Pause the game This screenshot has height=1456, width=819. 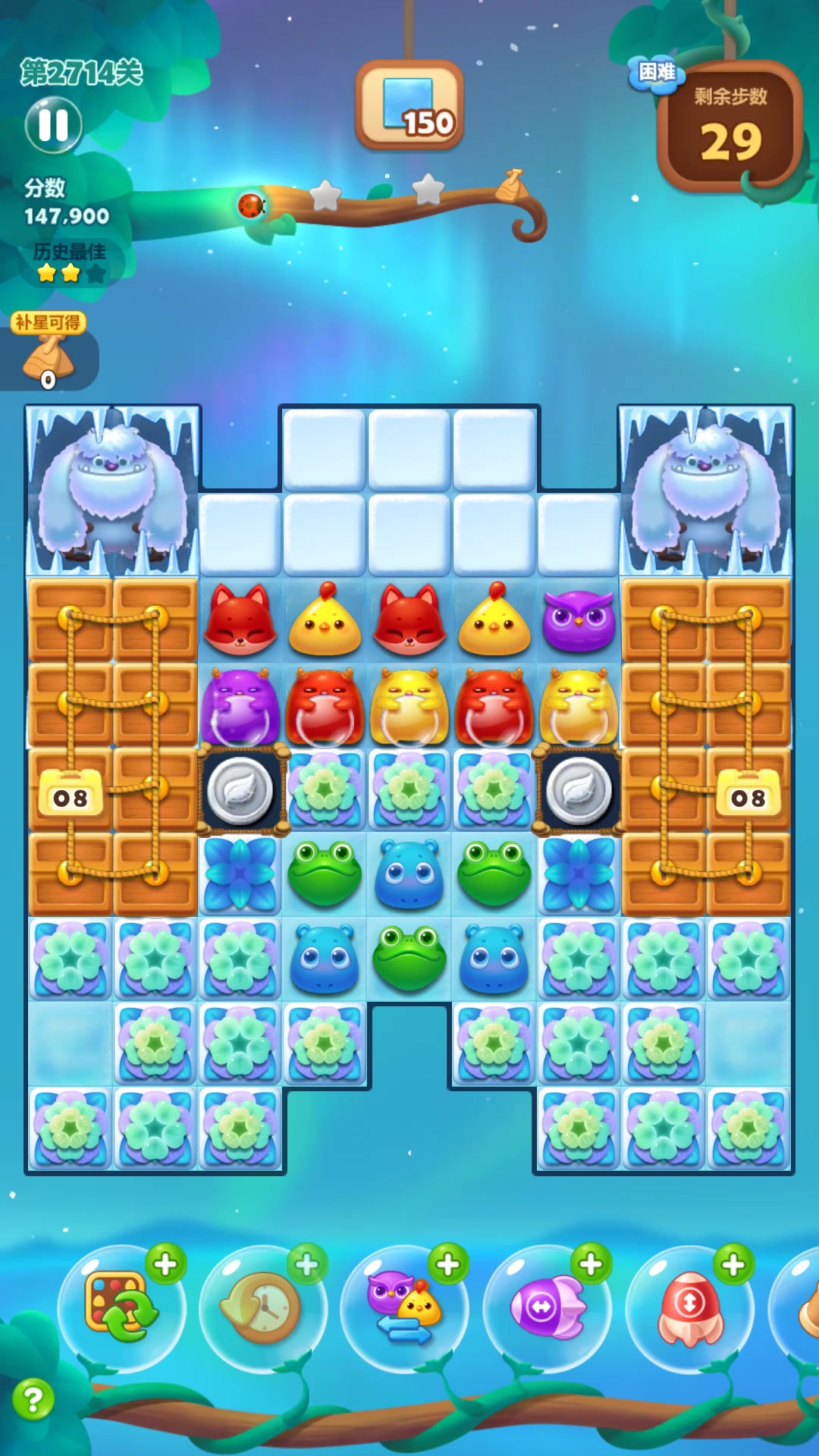53,125
